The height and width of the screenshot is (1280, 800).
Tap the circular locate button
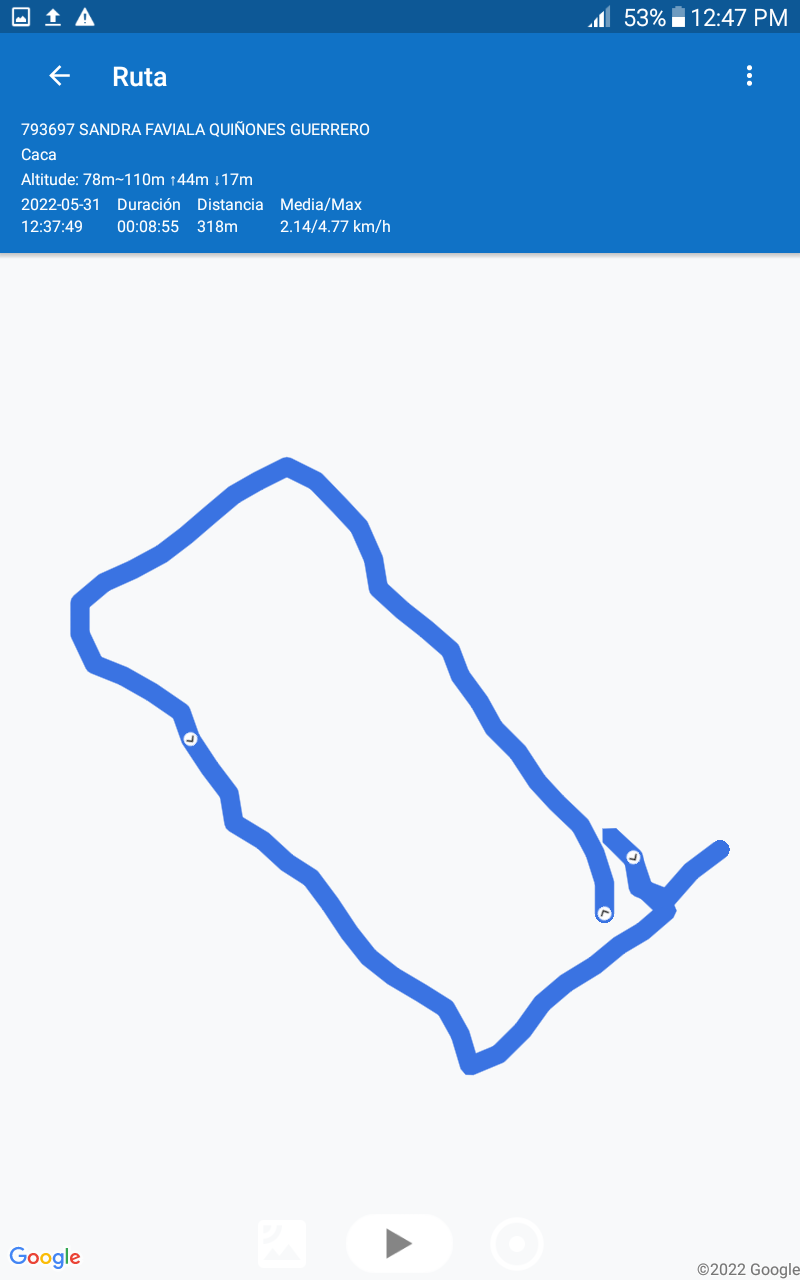517,1244
